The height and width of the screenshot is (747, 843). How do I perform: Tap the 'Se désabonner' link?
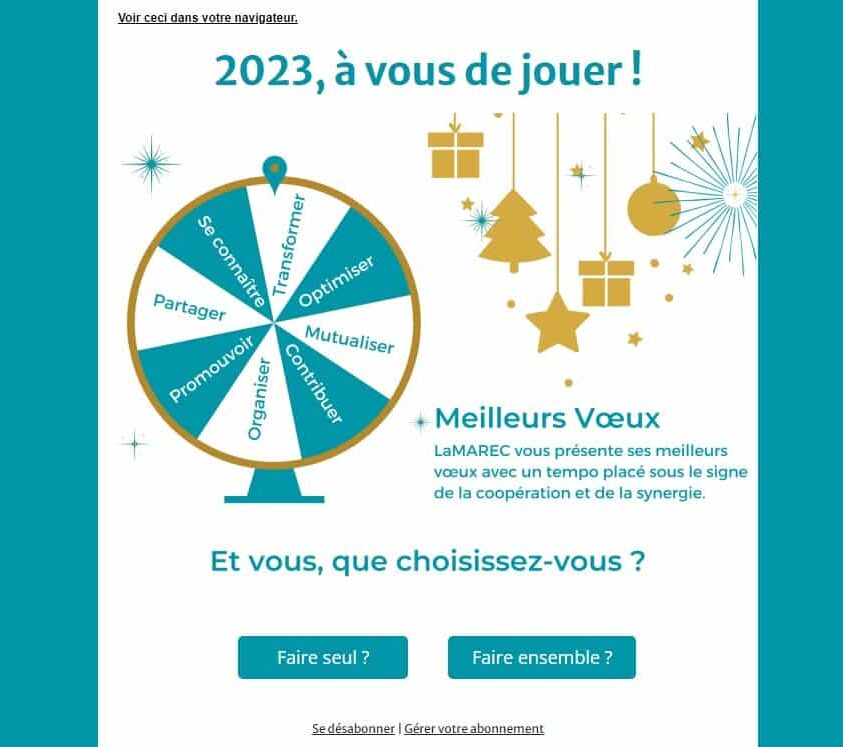tap(353, 729)
